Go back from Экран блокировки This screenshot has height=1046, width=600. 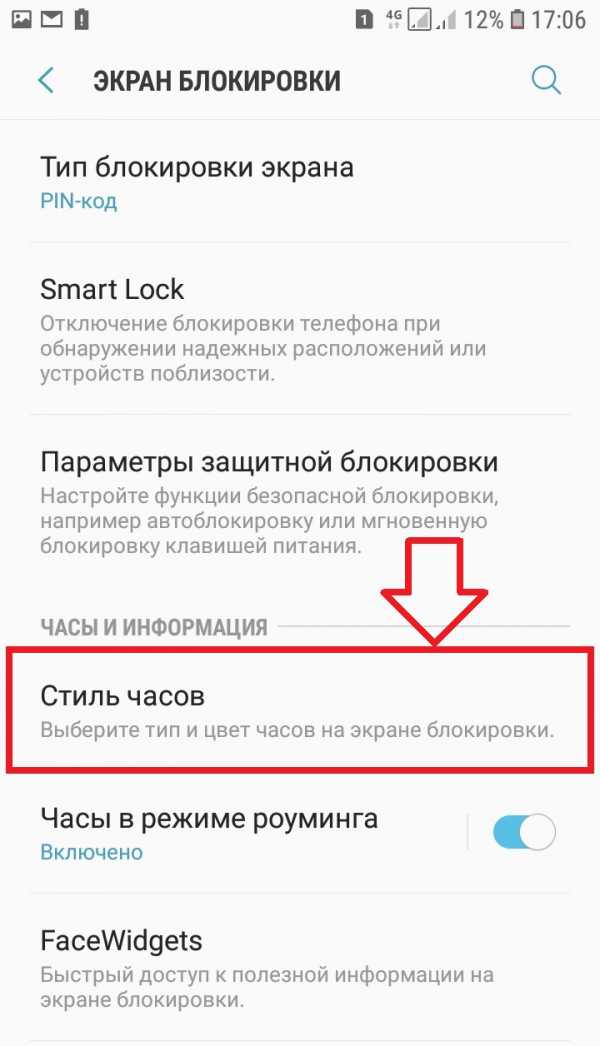coord(46,81)
